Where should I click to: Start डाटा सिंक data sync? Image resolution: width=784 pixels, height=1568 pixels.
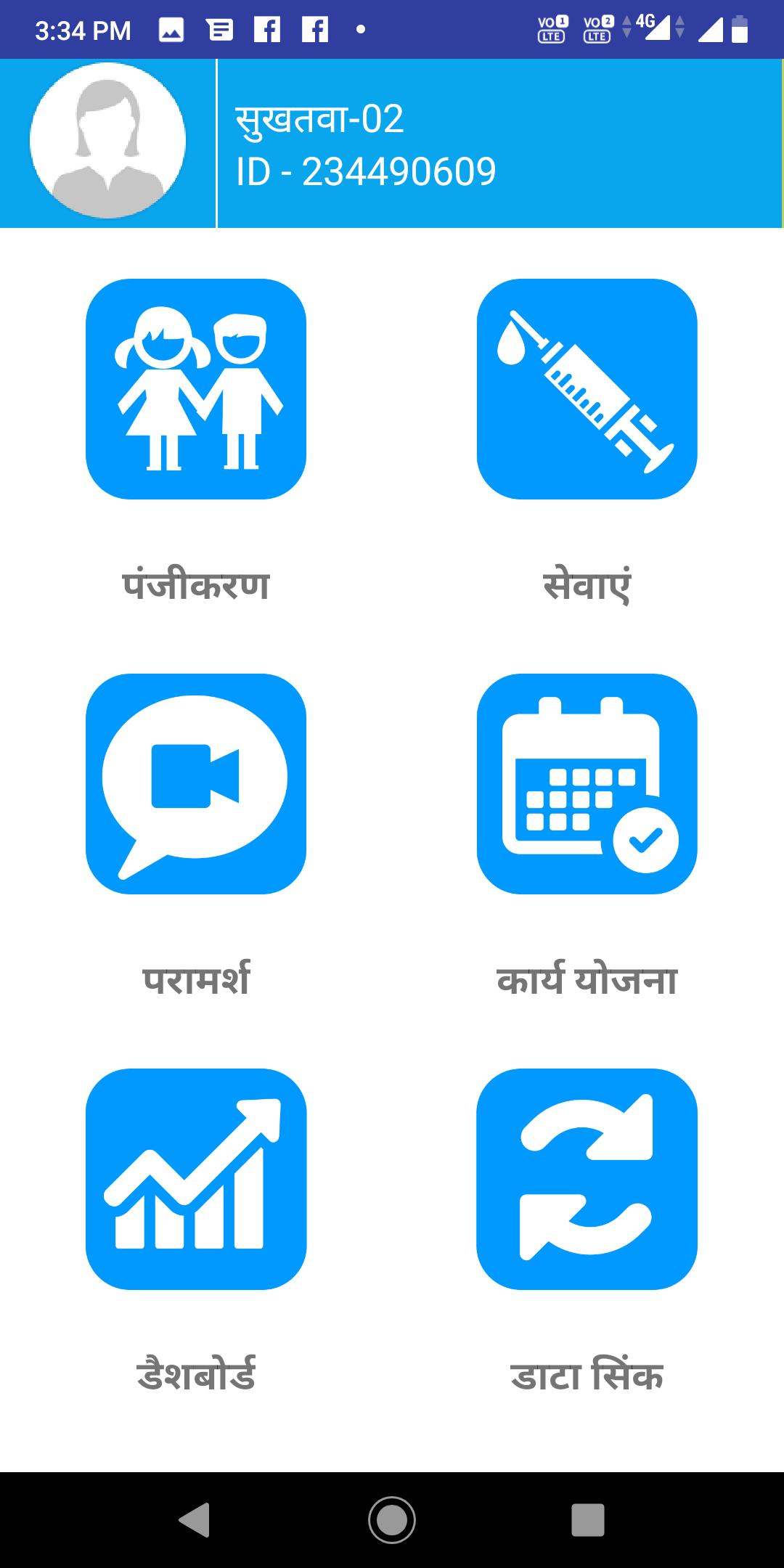587,1179
